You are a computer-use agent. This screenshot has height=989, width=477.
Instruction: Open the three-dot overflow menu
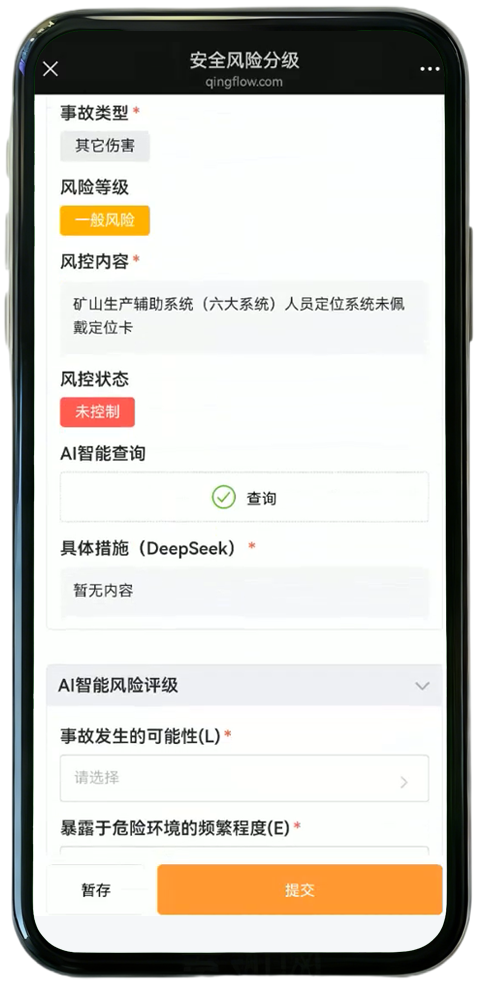[429, 69]
